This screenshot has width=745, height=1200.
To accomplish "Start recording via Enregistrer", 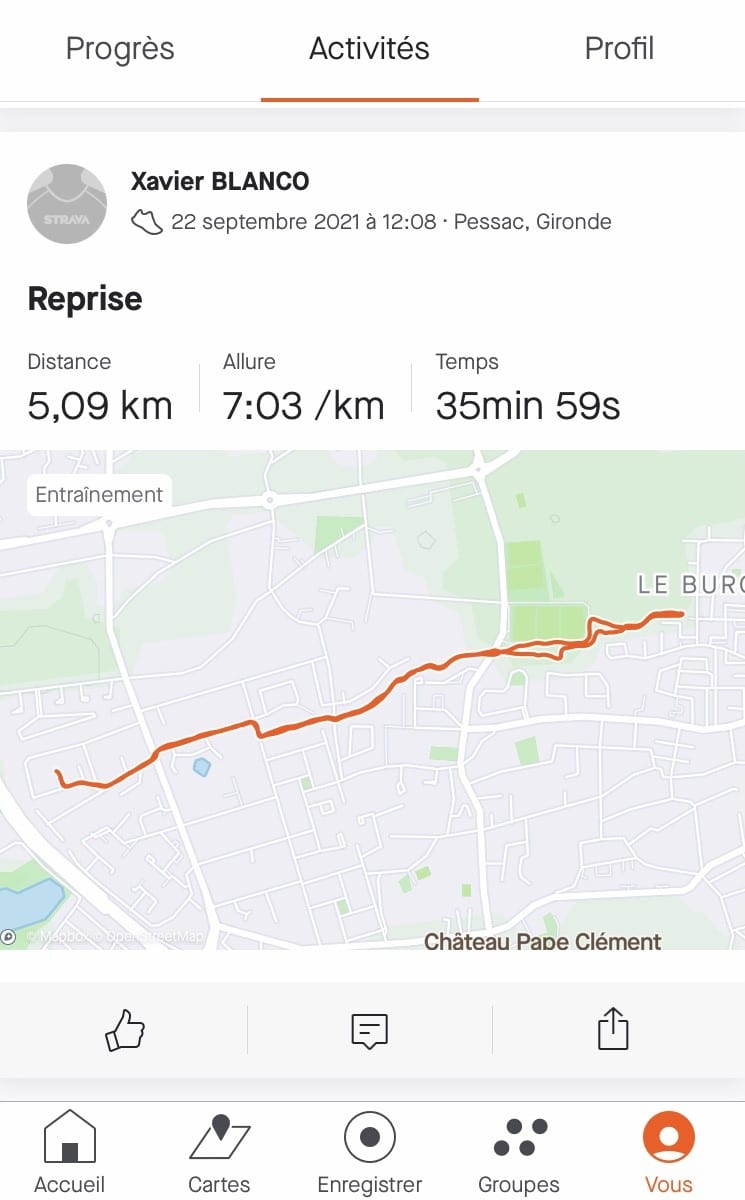I will pyautogui.click(x=370, y=1151).
